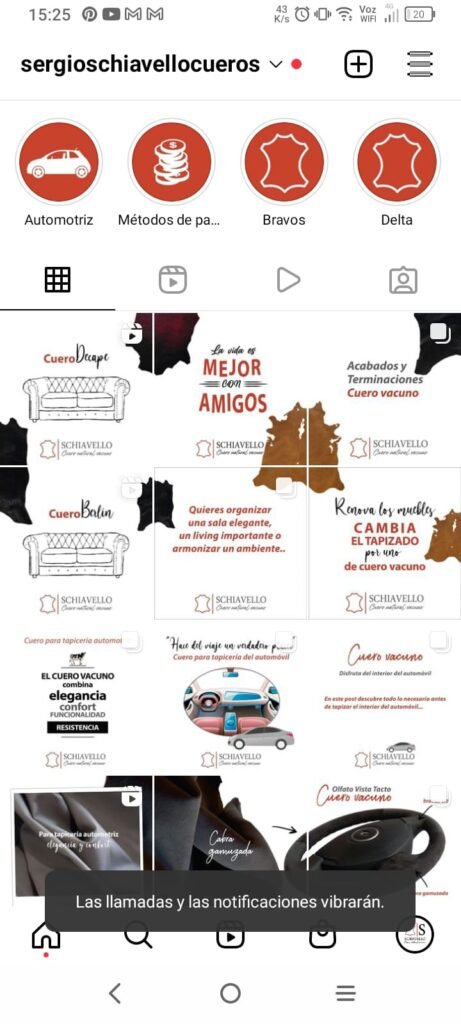View the Métodos de pago highlight

(x=172, y=162)
